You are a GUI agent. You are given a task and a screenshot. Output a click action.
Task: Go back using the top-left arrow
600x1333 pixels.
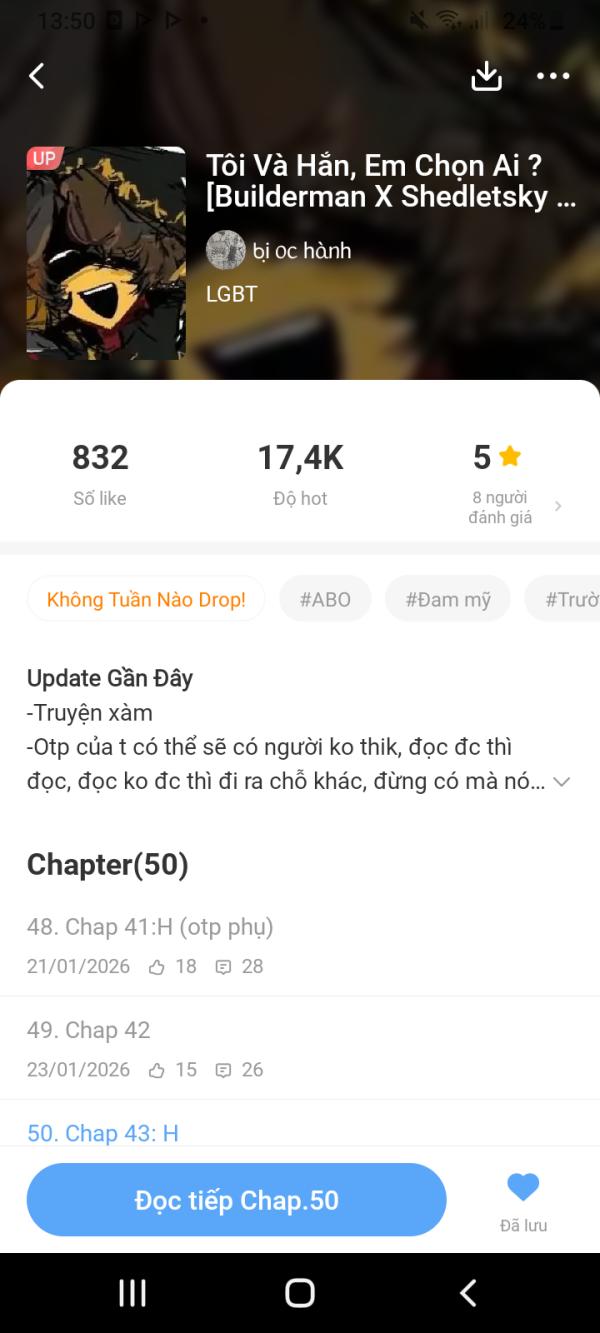click(x=37, y=76)
